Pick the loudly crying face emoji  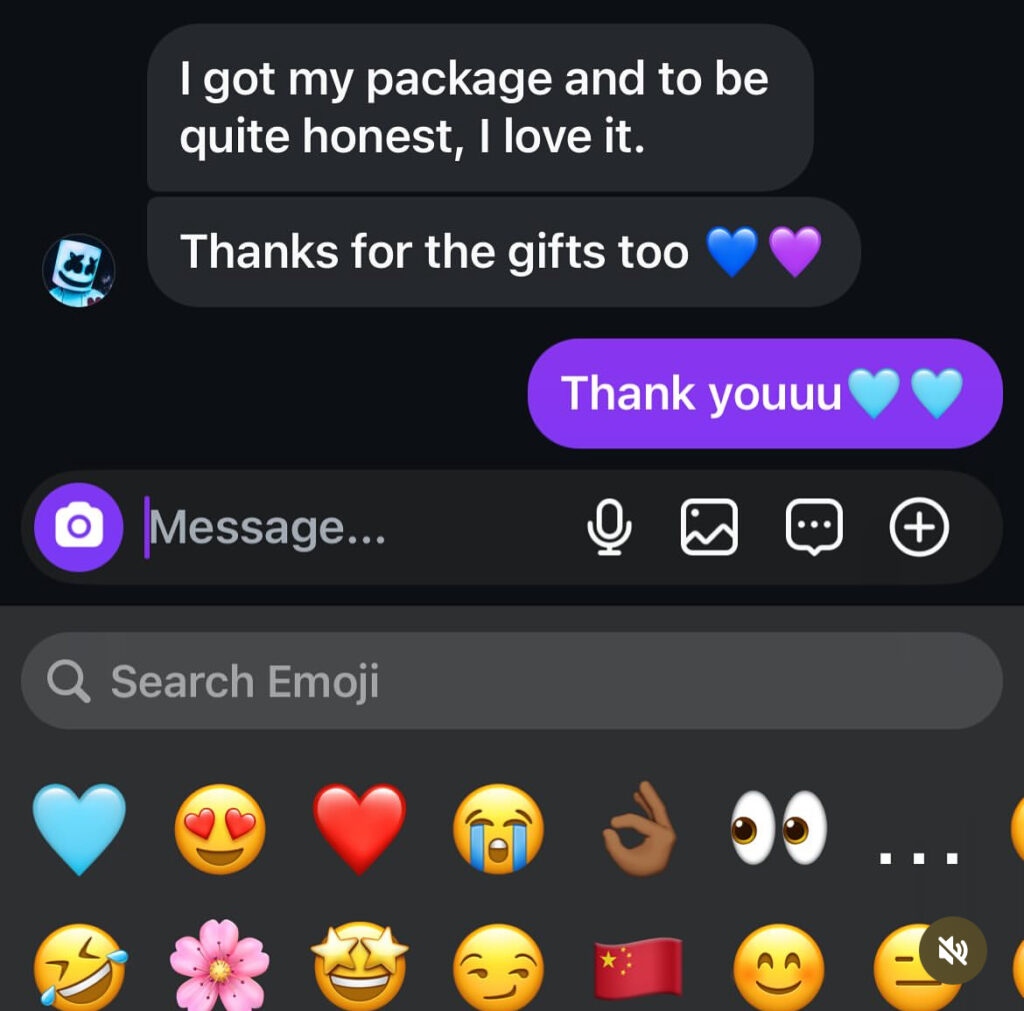(x=499, y=829)
